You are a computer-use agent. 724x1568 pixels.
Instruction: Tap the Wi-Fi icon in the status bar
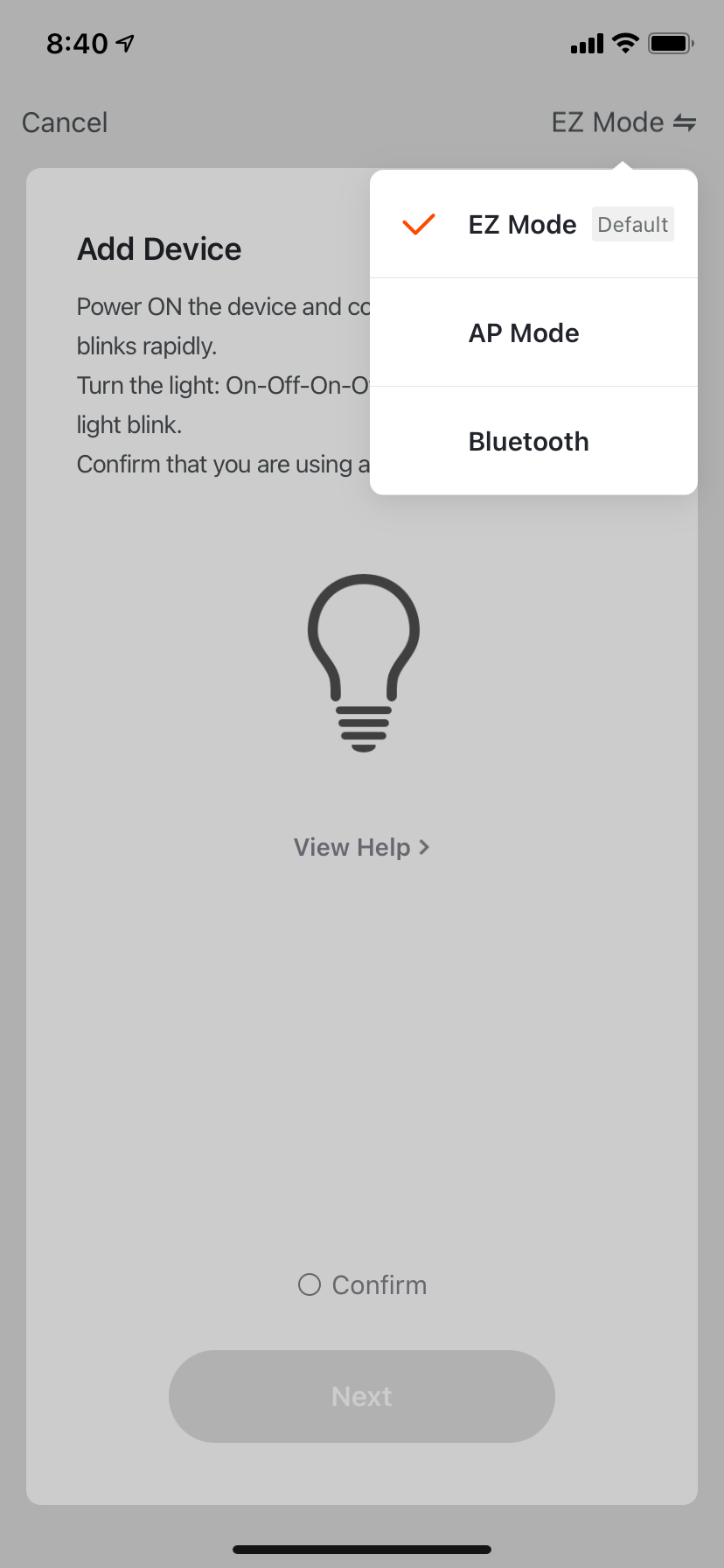click(x=624, y=43)
